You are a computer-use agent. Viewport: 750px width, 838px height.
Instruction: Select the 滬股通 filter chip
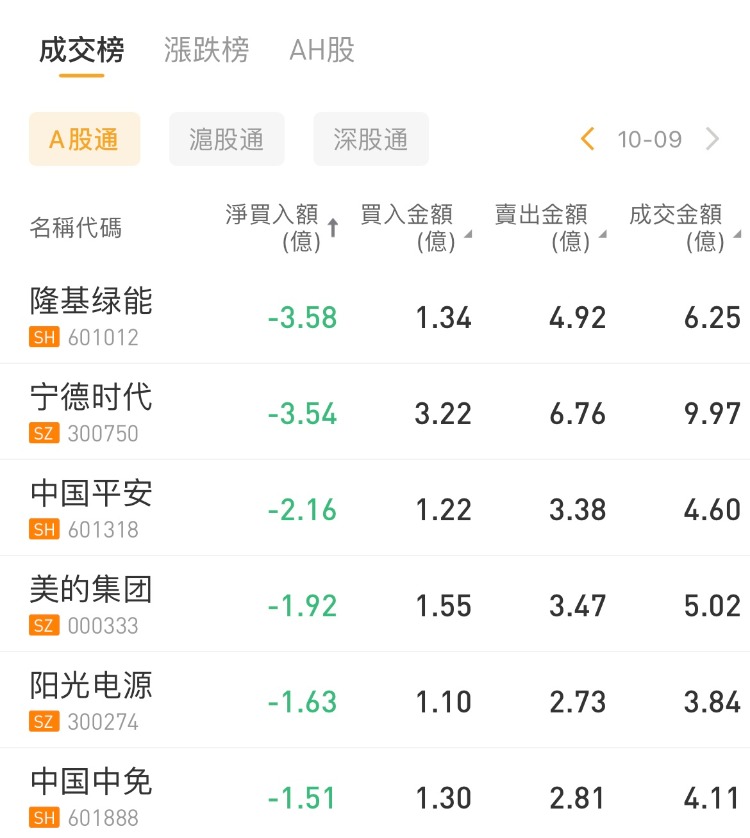click(x=227, y=139)
